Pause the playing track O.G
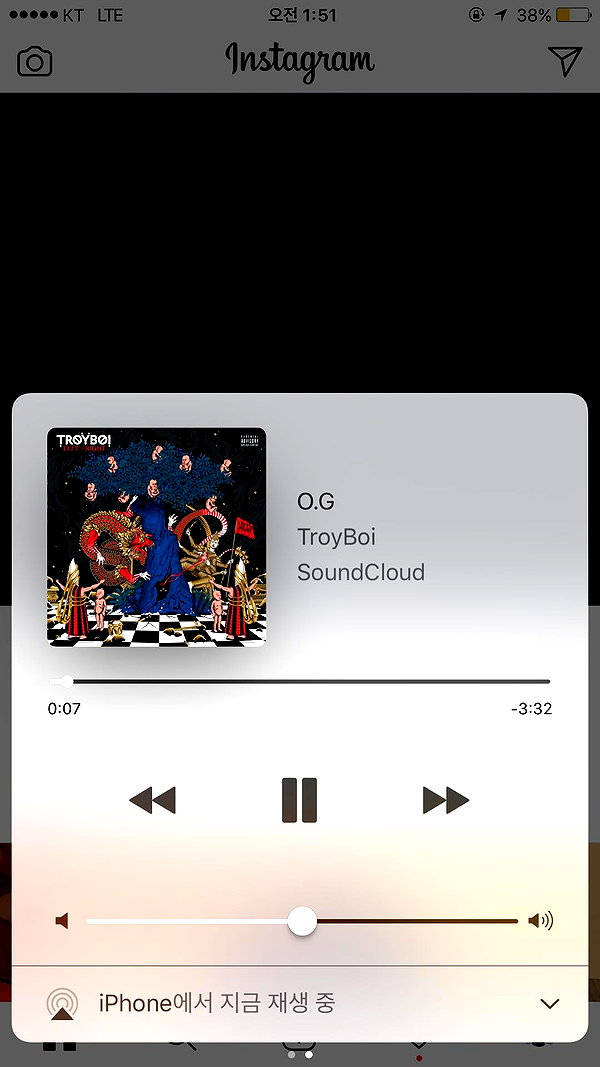Screen dimensions: 600x1067 click(x=299, y=800)
